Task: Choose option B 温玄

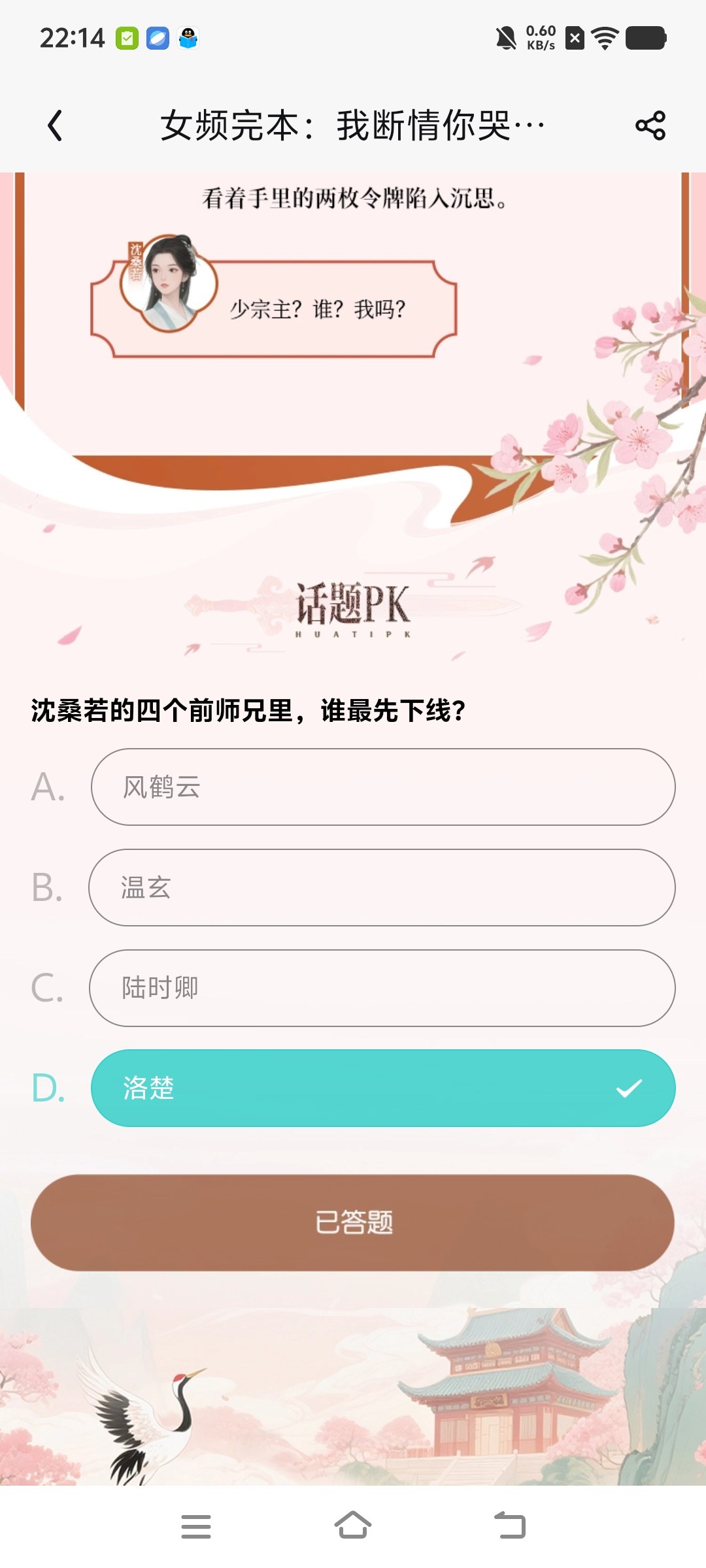Action: tap(382, 887)
